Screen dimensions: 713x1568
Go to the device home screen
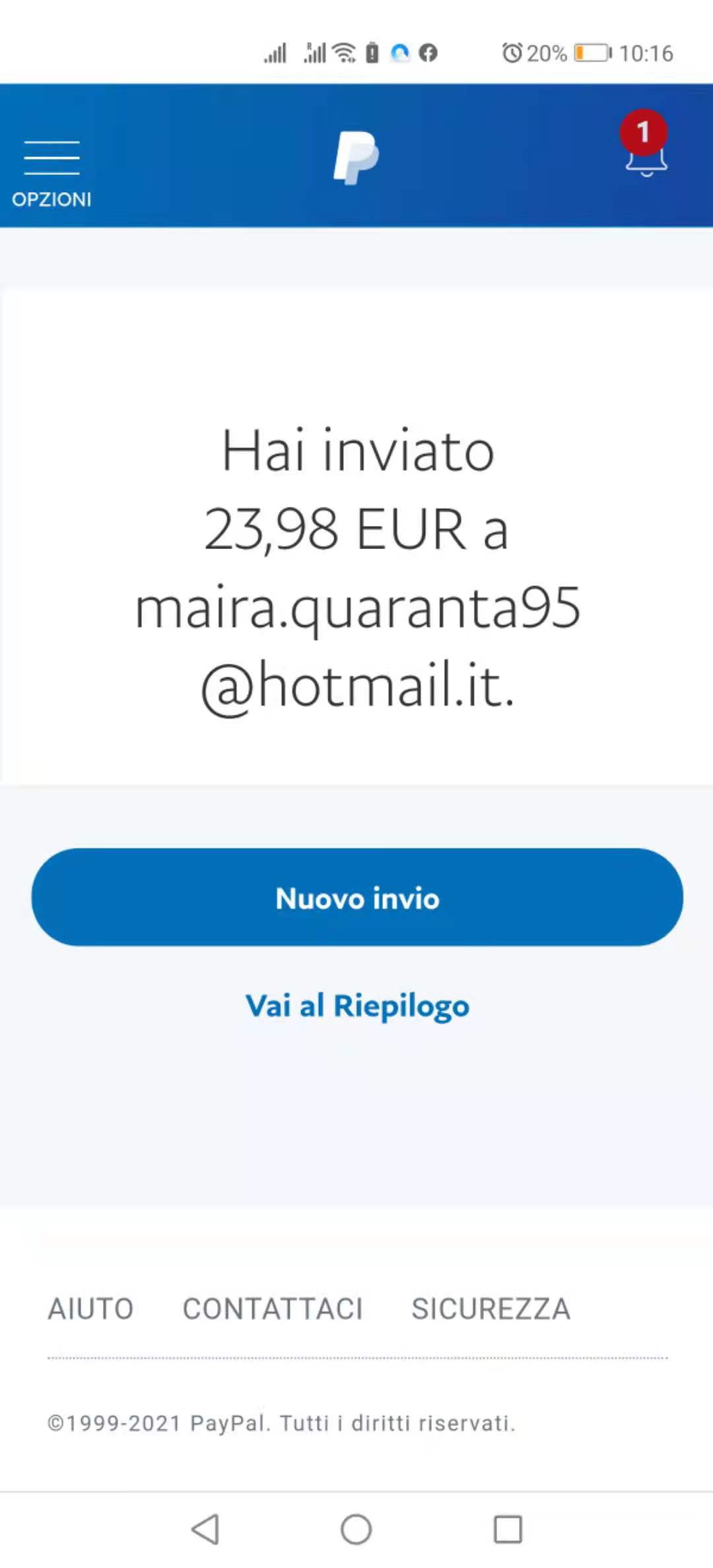pyautogui.click(x=356, y=1529)
